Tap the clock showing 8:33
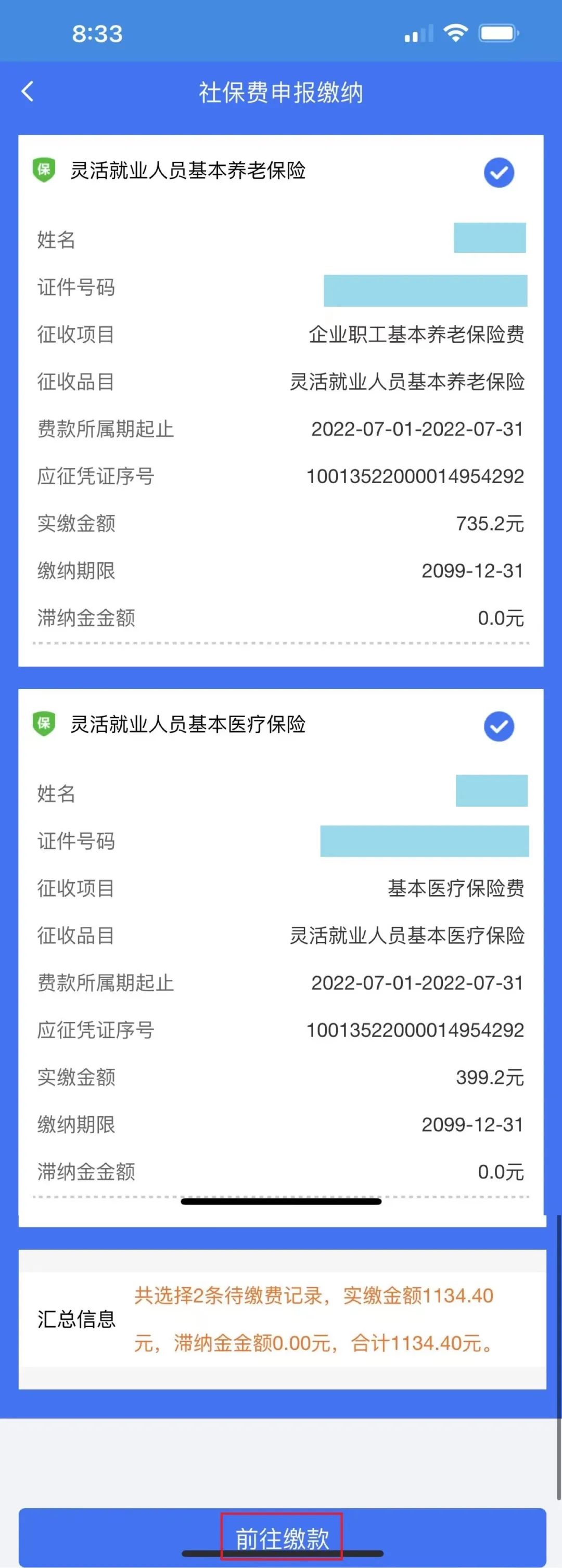This screenshot has height=1568, width=562. pyautogui.click(x=97, y=34)
